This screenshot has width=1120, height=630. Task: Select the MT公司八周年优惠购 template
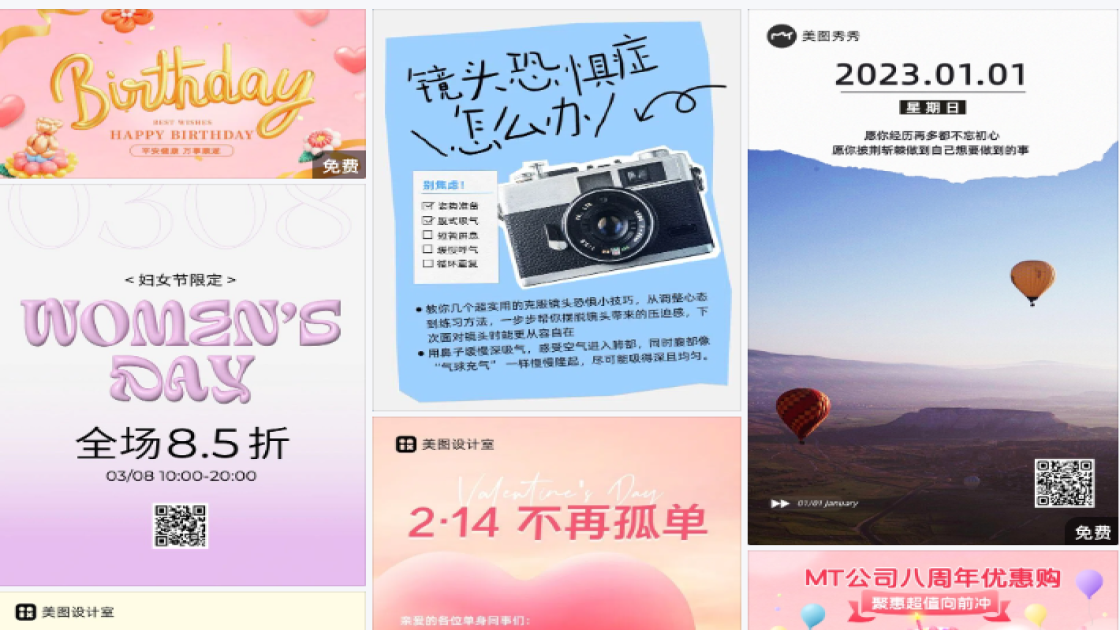(x=932, y=590)
